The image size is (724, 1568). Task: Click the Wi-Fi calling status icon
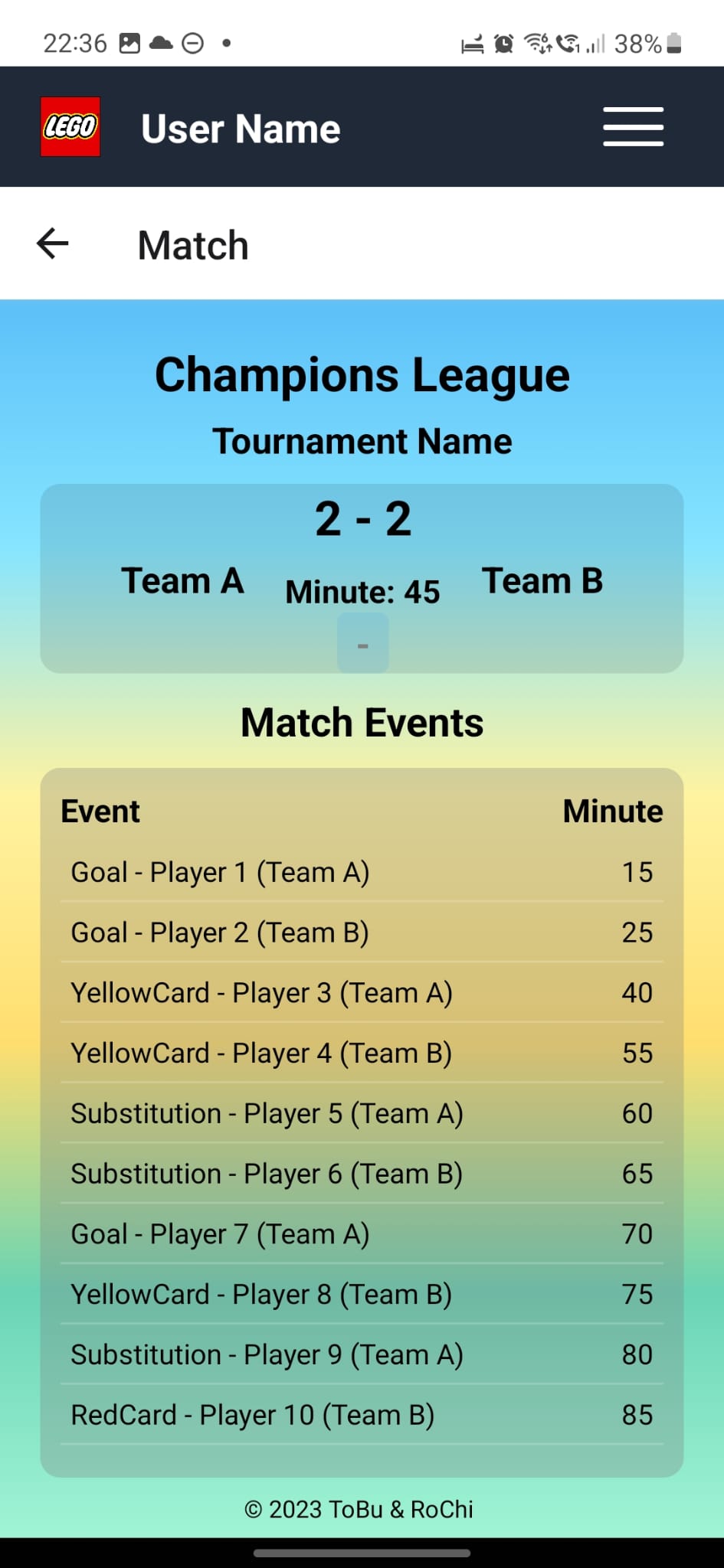[567, 42]
